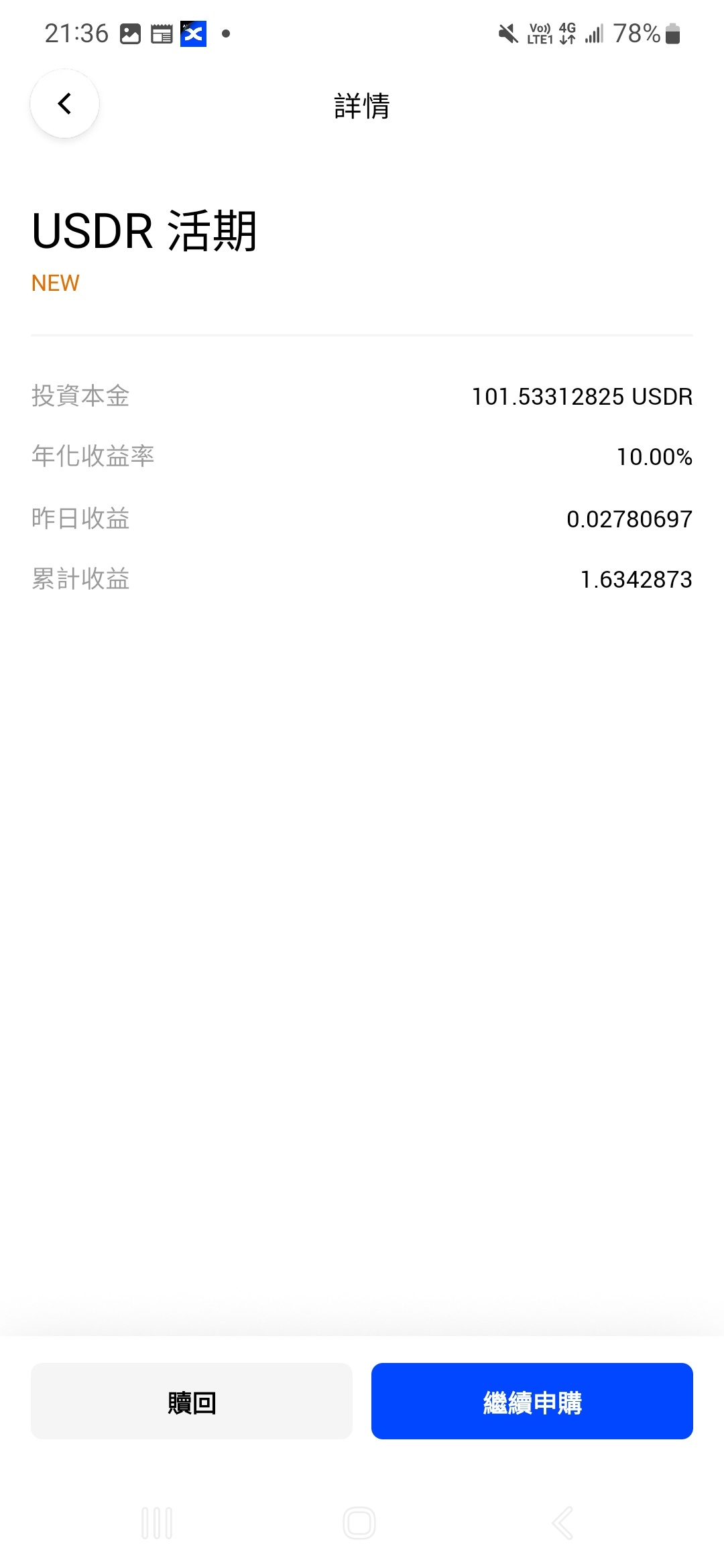Tap 繼續申購 to subscribe more
The image size is (724, 1568).
(532, 1401)
